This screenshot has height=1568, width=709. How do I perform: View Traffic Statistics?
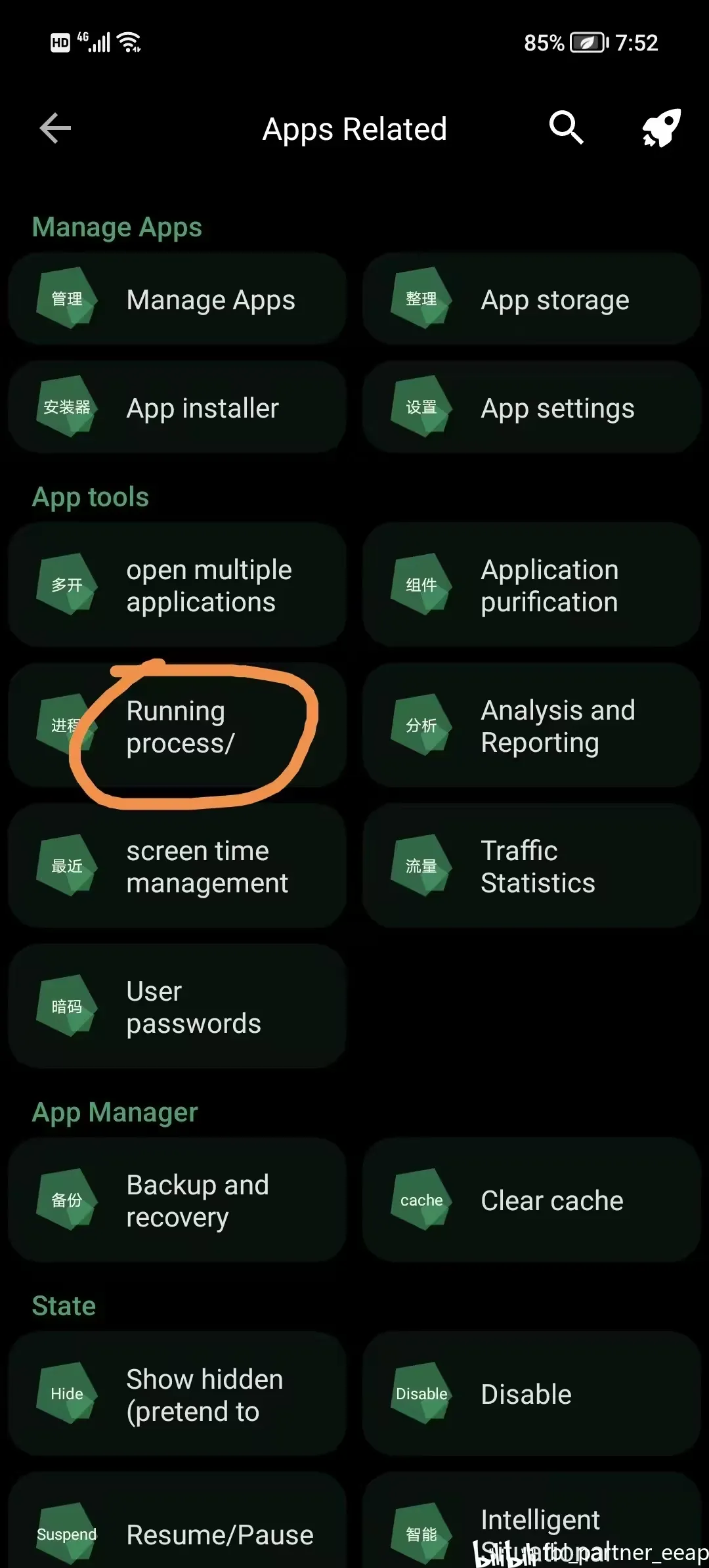532,866
